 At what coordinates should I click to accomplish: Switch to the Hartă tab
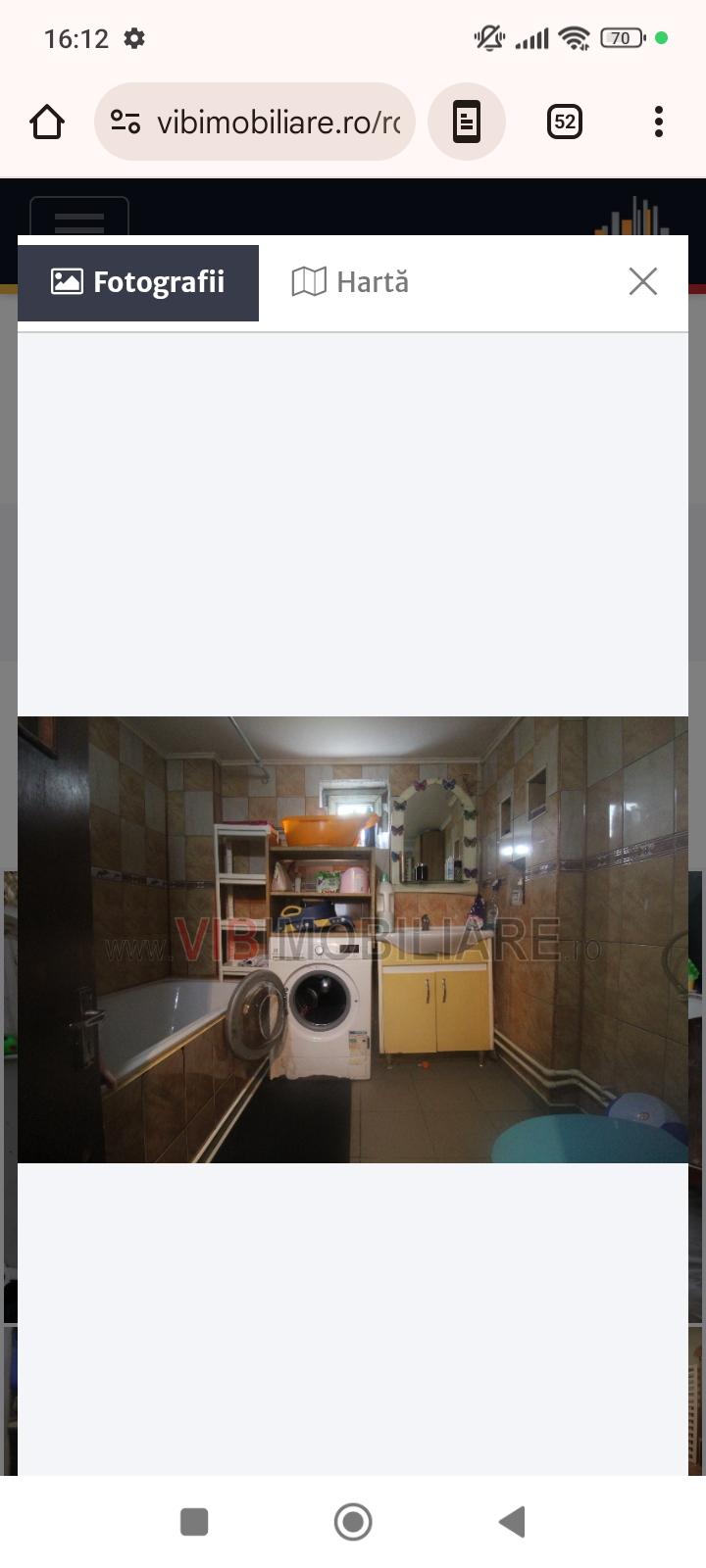[x=351, y=282]
